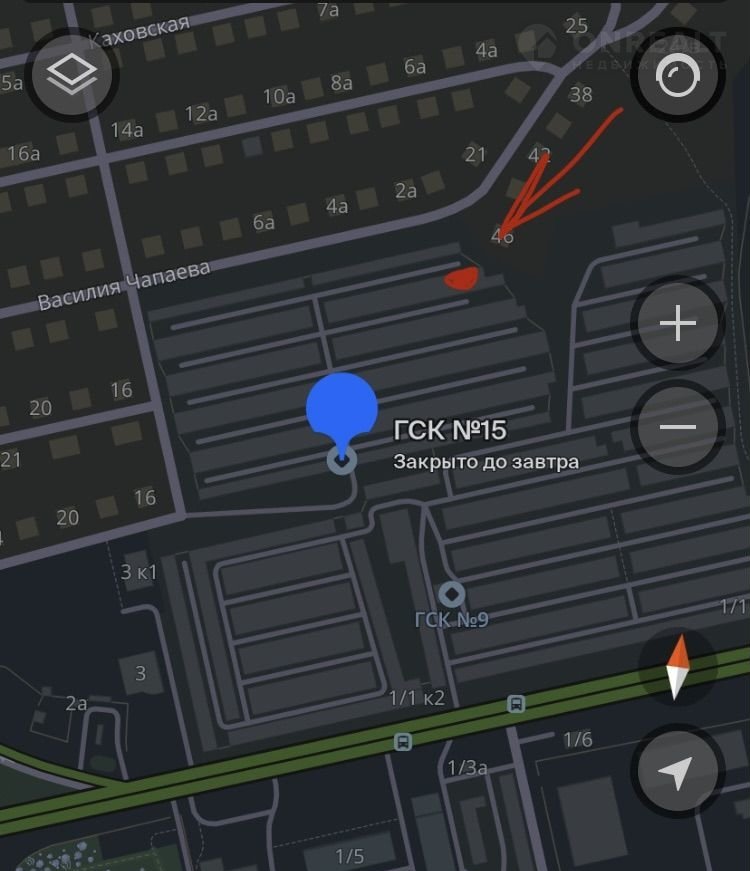The width and height of the screenshot is (750, 871).
Task: Reset map orientation with the compass
Action: tap(678, 667)
